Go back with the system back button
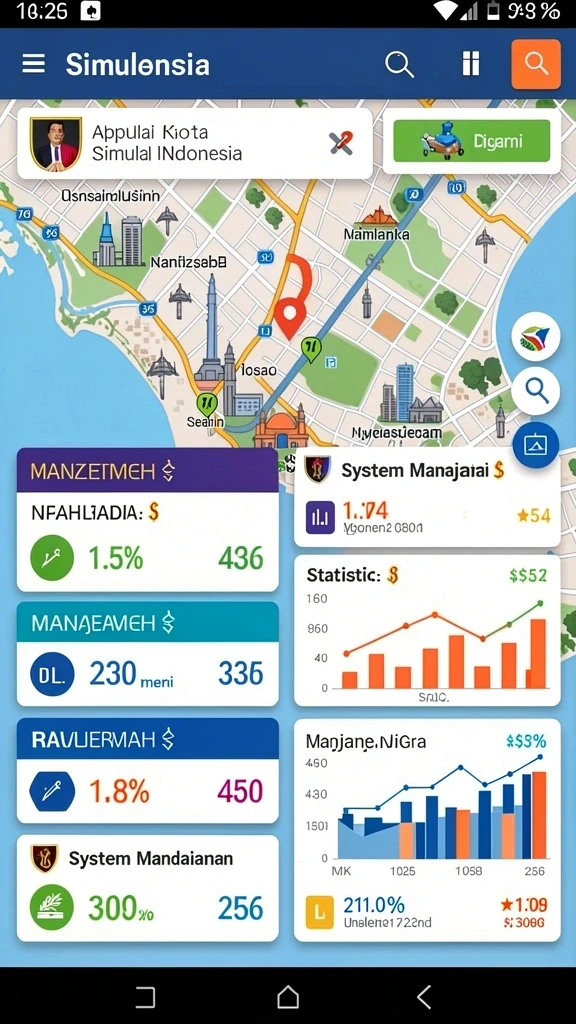Viewport: 576px width, 1024px height. [x=424, y=997]
